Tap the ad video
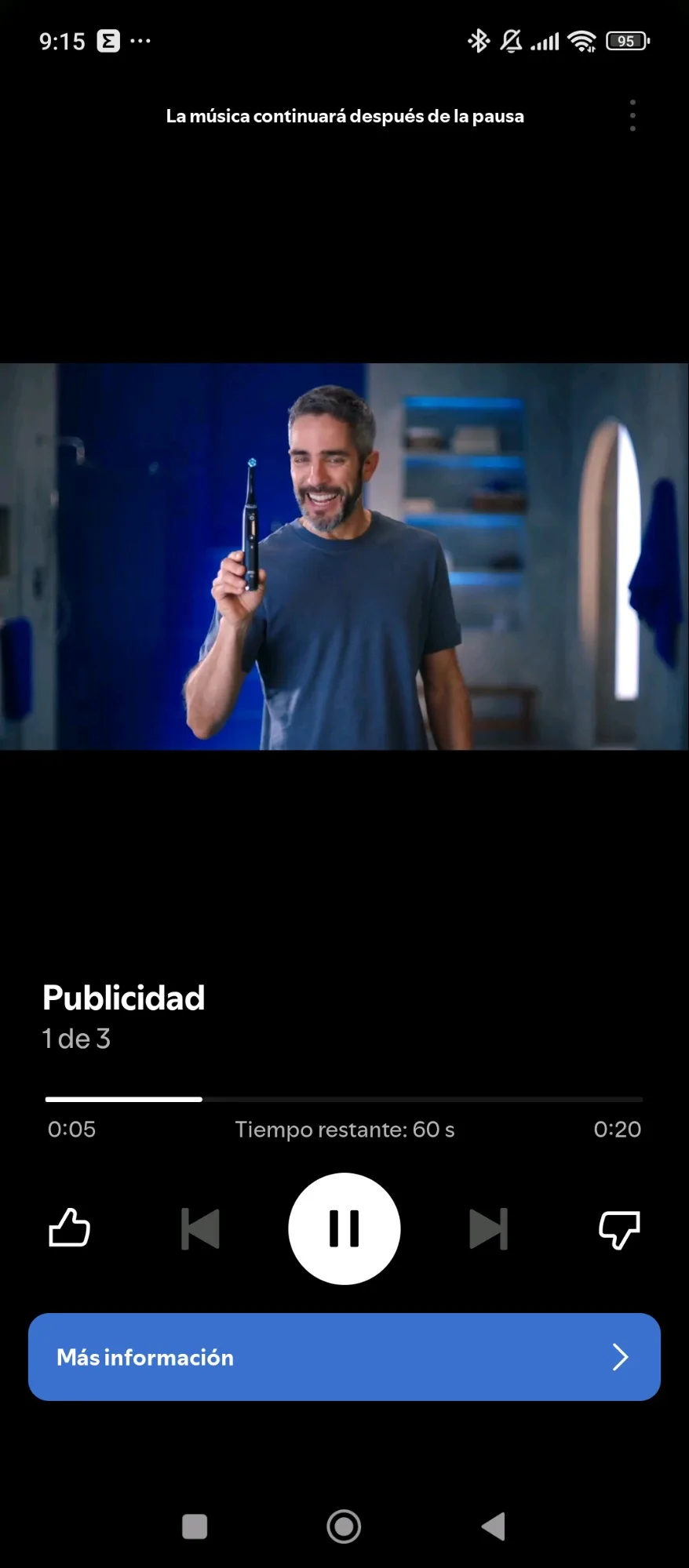The image size is (689, 1568). [x=344, y=556]
